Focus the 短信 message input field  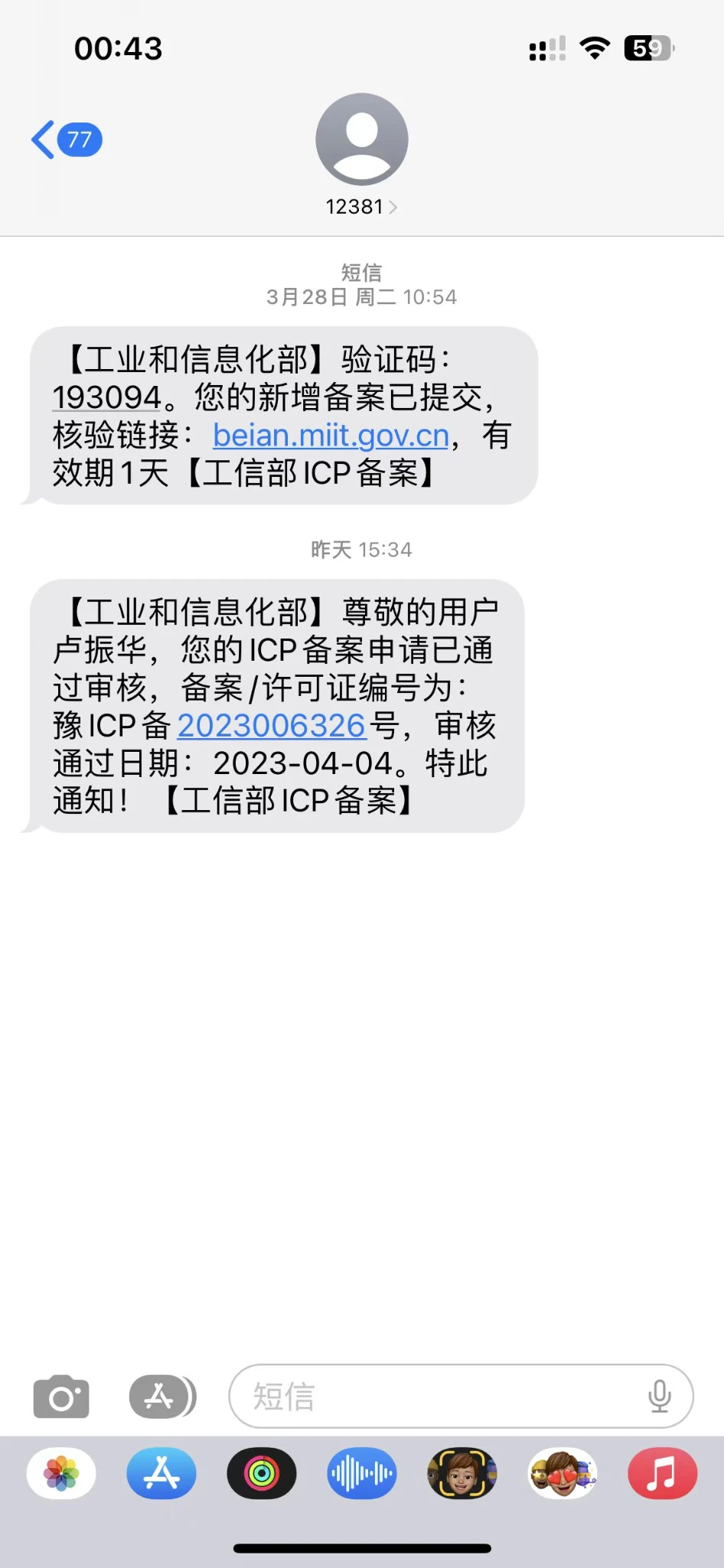(436, 1396)
